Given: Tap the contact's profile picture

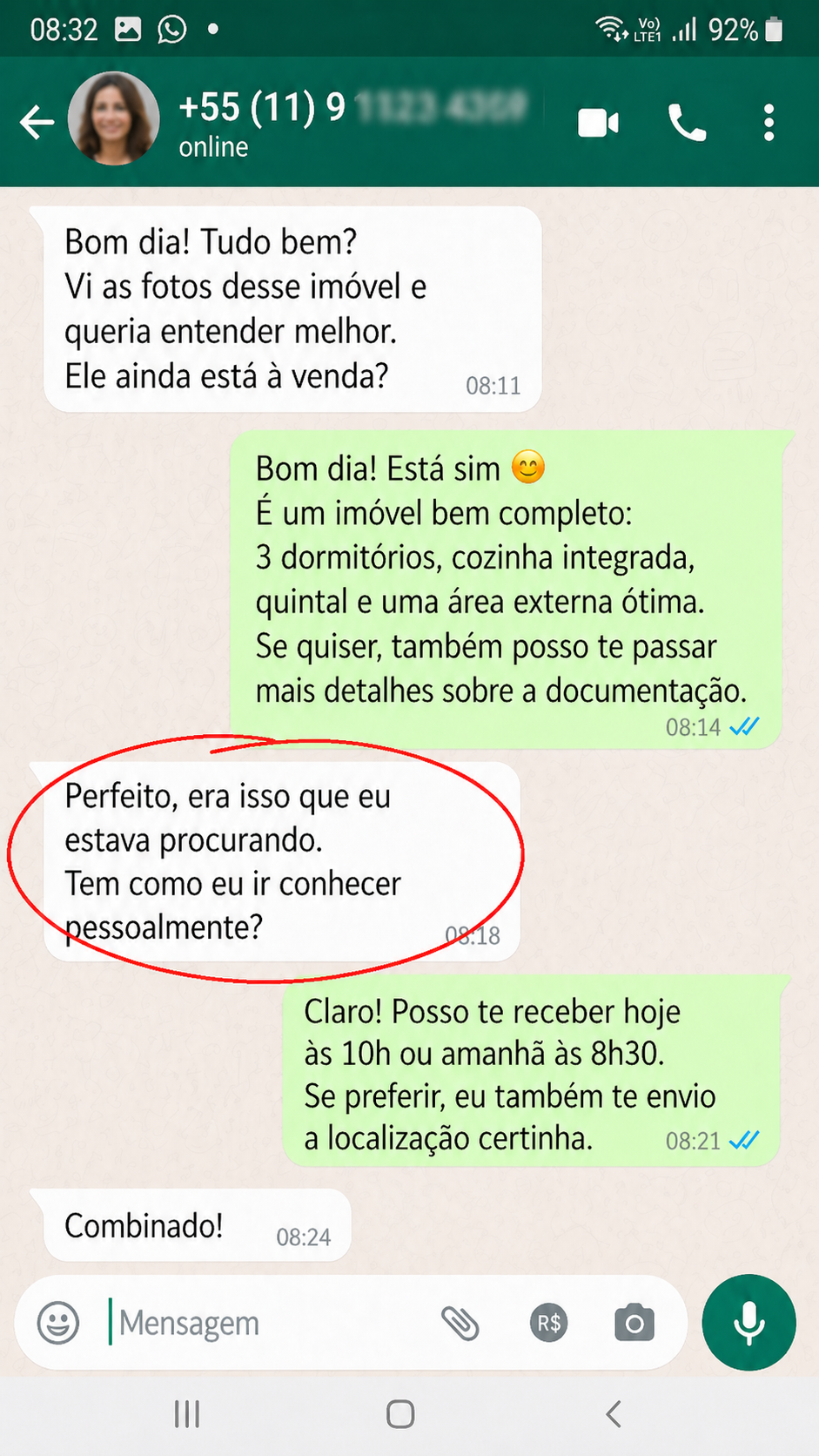Looking at the screenshot, I should pos(114,119).
